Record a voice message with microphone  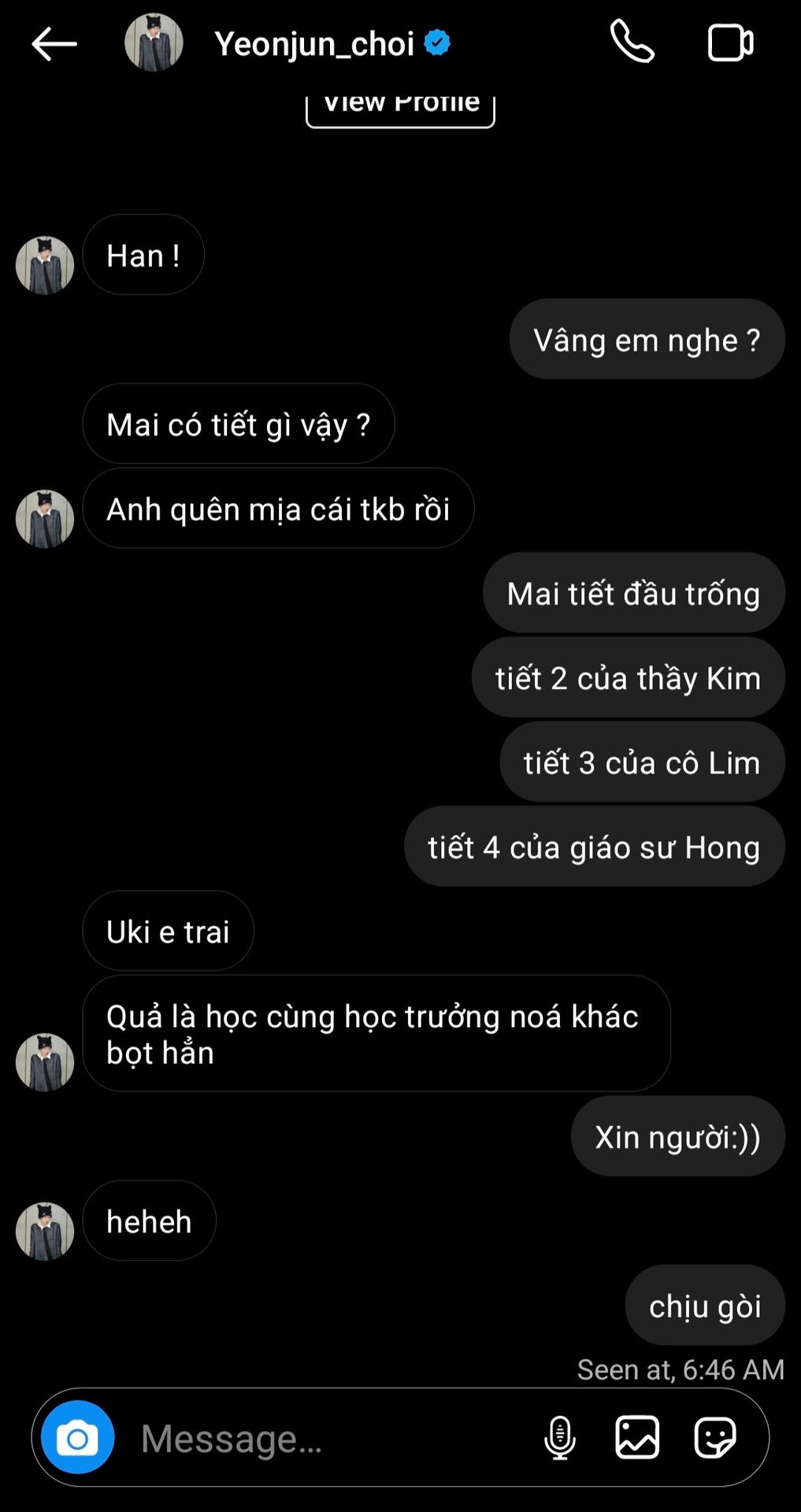pyautogui.click(x=559, y=1438)
